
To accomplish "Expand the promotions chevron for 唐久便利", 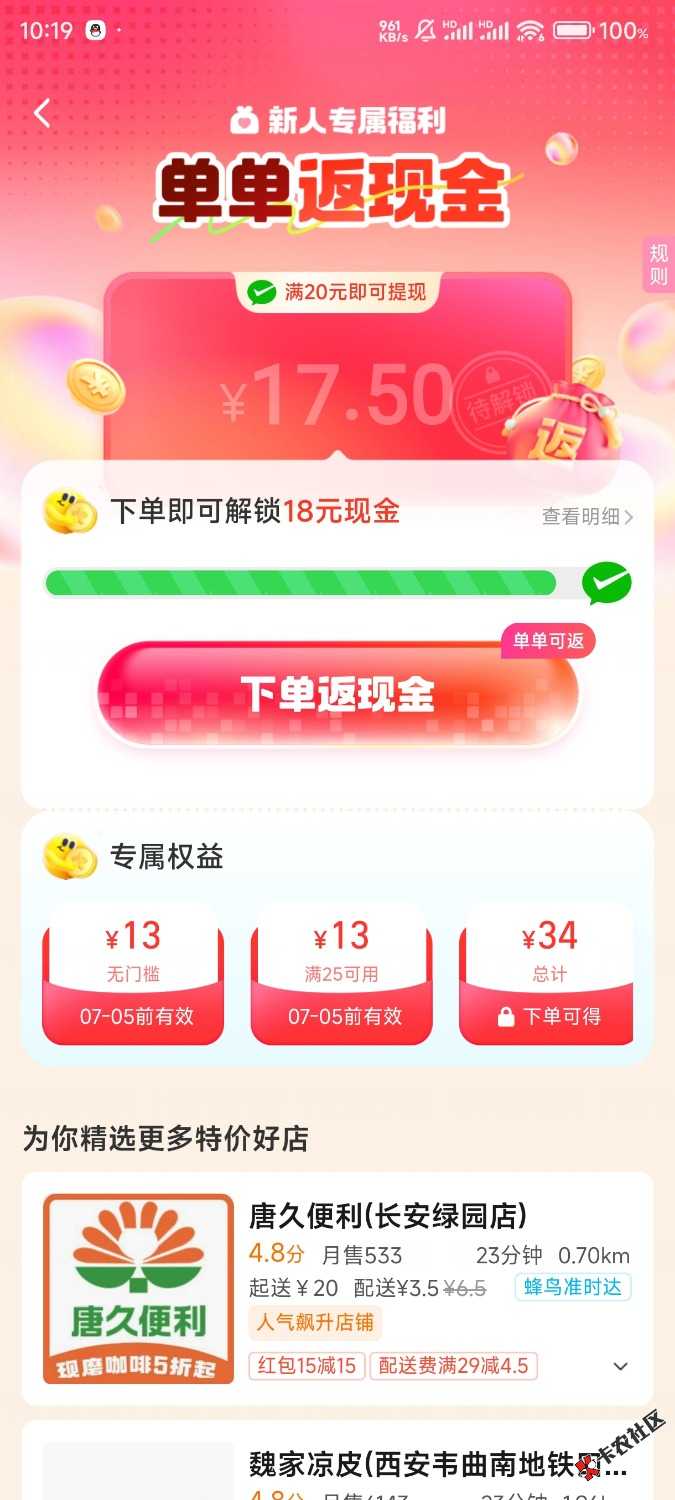I will pos(620,1366).
